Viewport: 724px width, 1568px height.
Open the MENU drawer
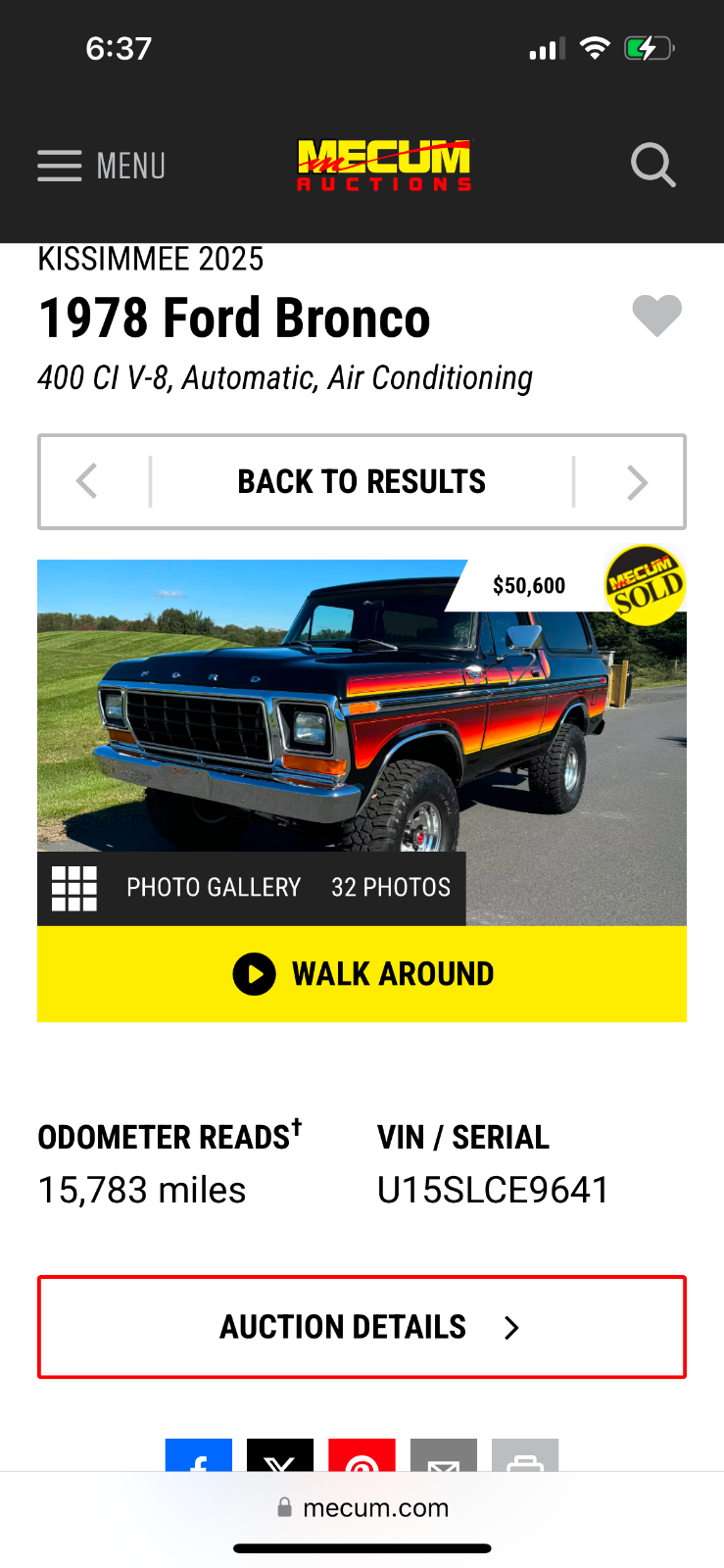pos(101,166)
